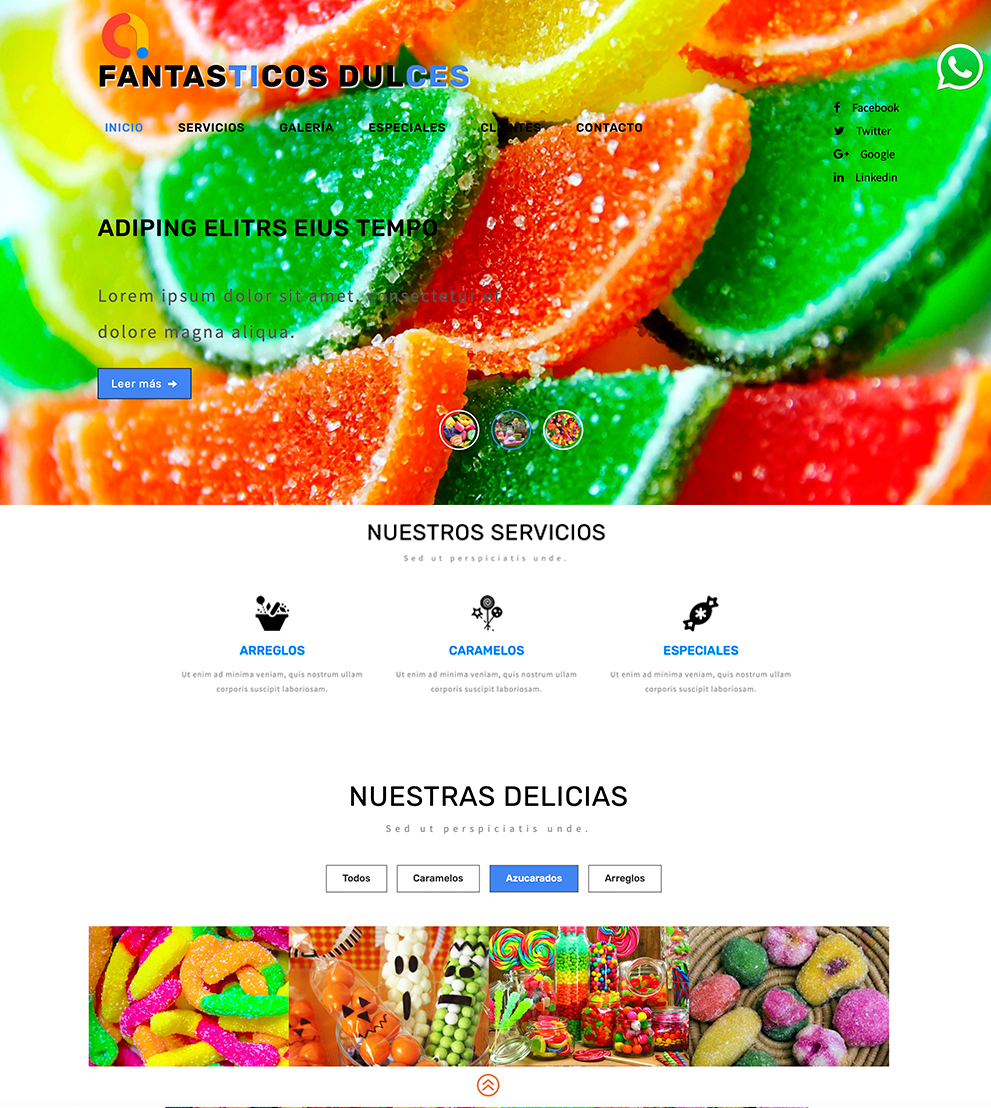Navigate to Galería
991x1108 pixels.
pyautogui.click(x=306, y=128)
